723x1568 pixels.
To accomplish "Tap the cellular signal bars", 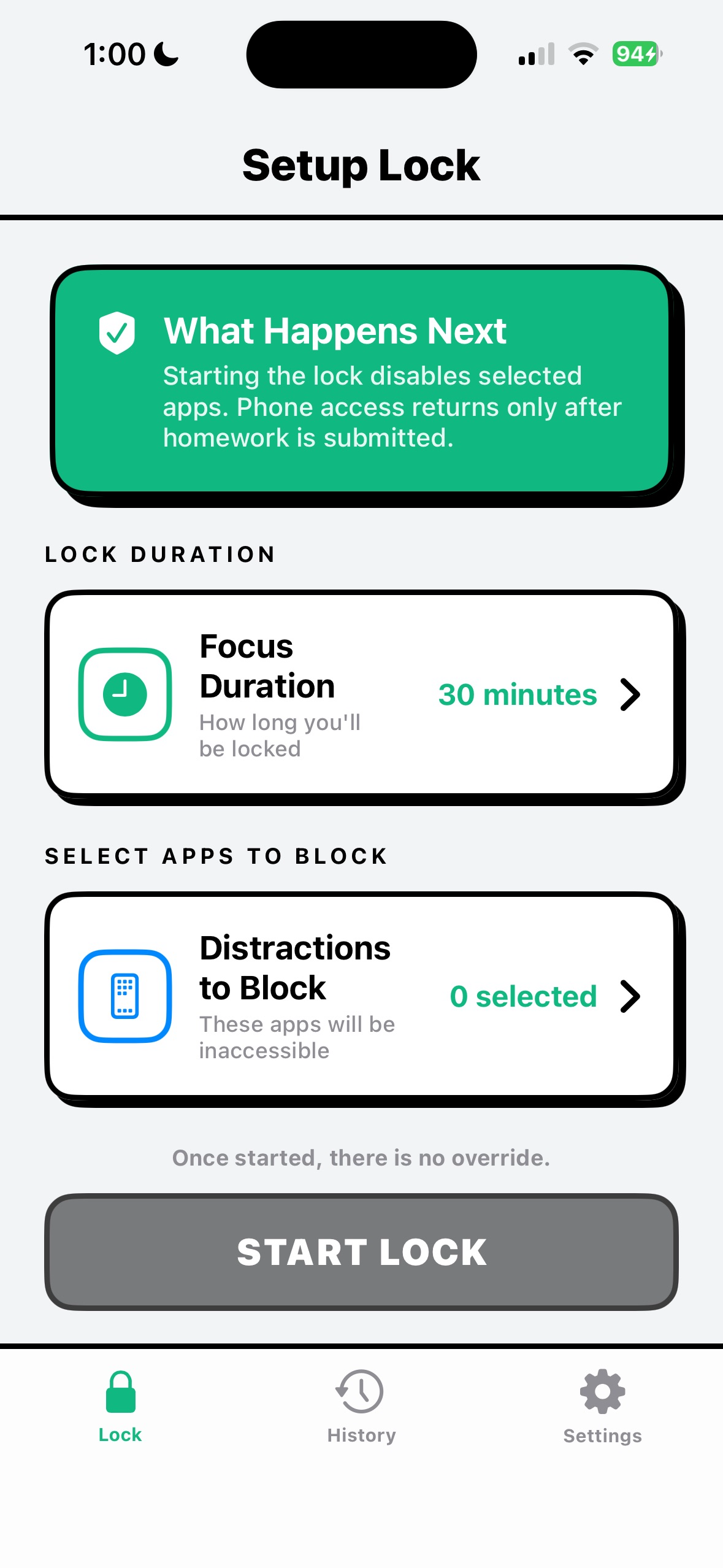I will click(x=535, y=54).
